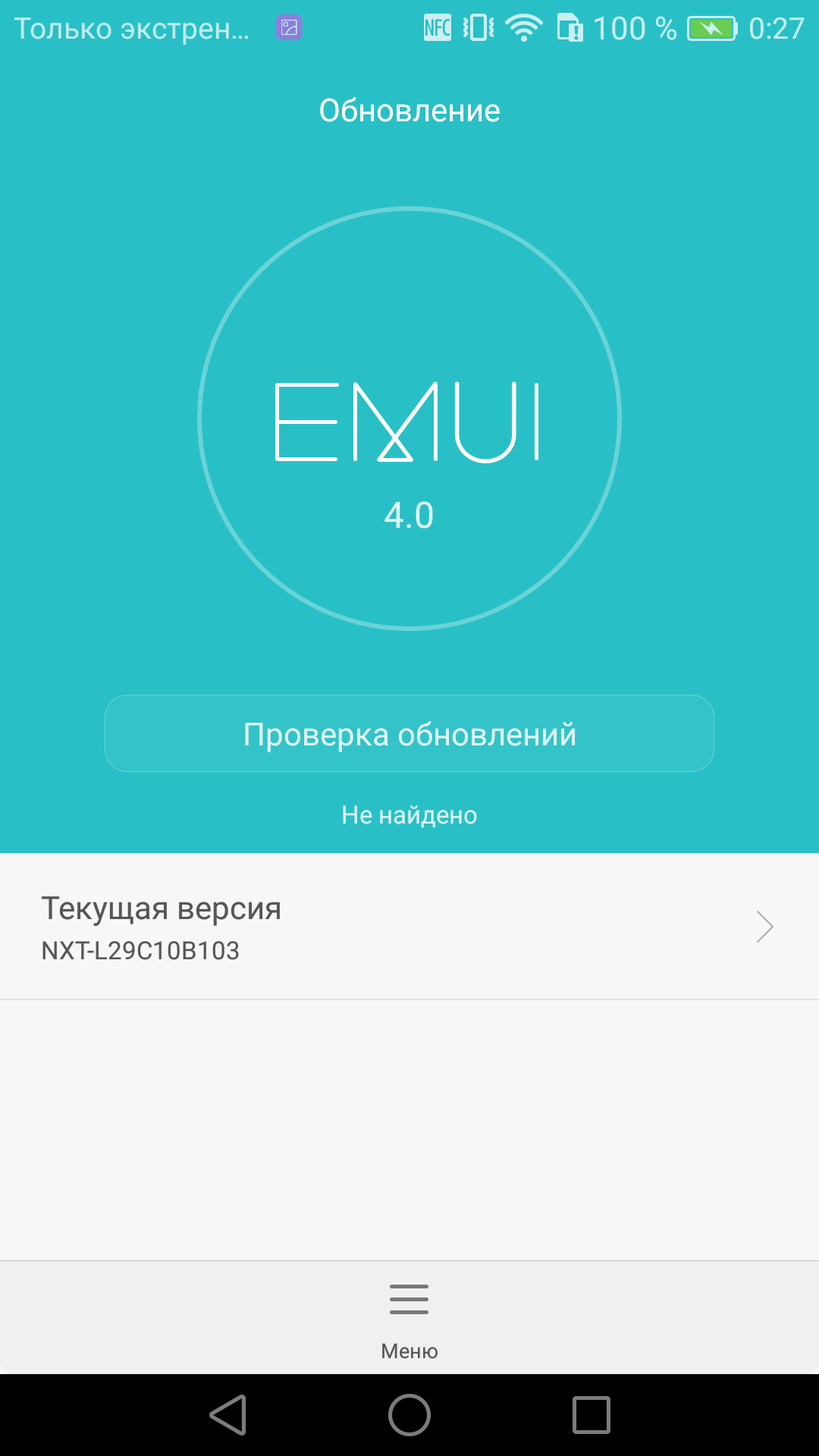
Task: Open the recent apps view
Action: pos(591,1415)
